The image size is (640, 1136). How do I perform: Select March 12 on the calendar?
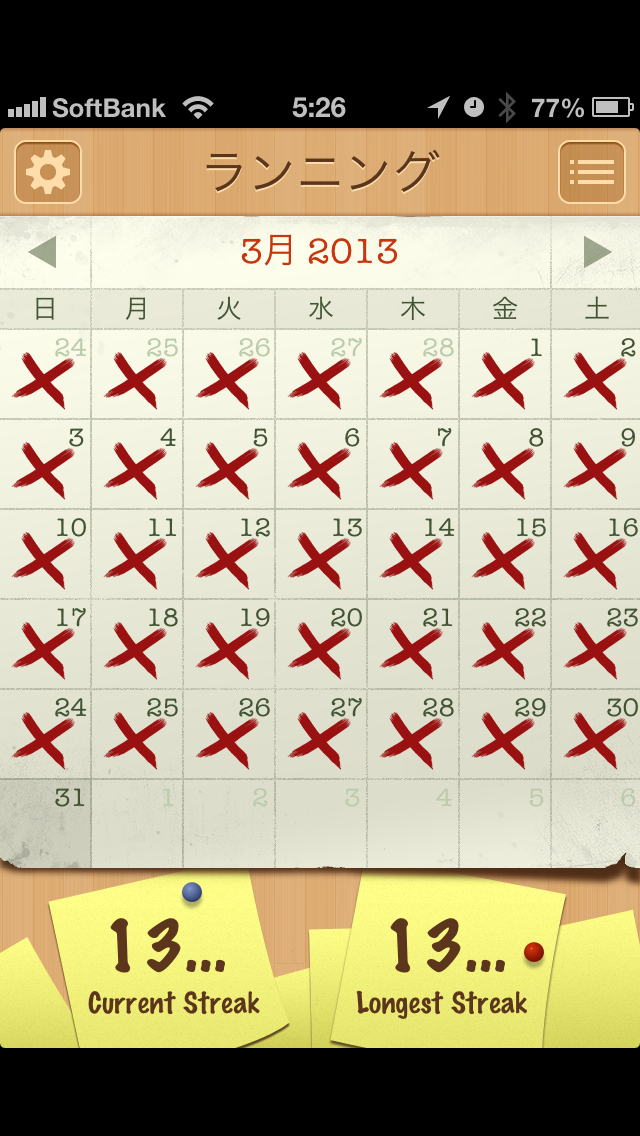229,555
